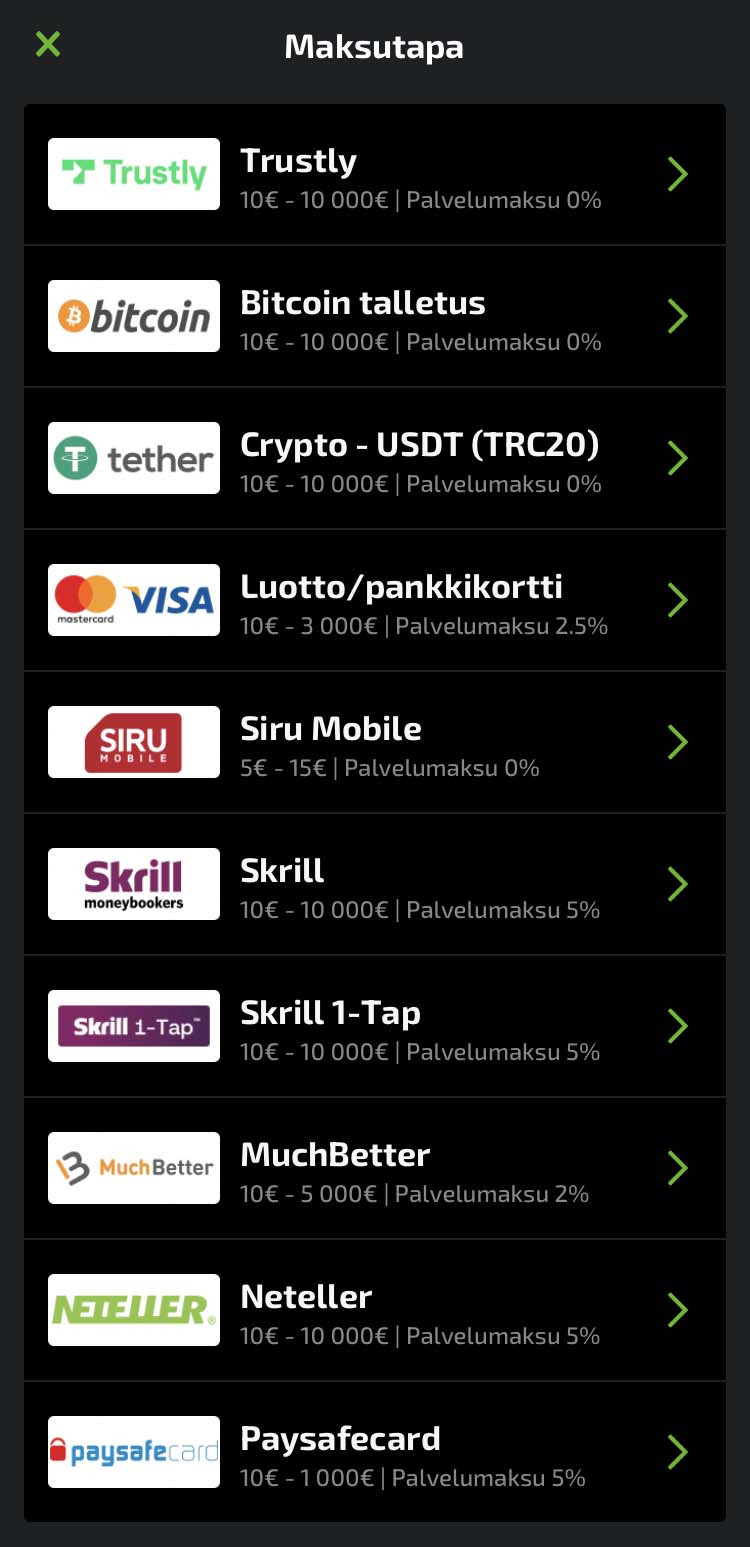Pick Luotto/pankkikortti card payment

[374, 601]
